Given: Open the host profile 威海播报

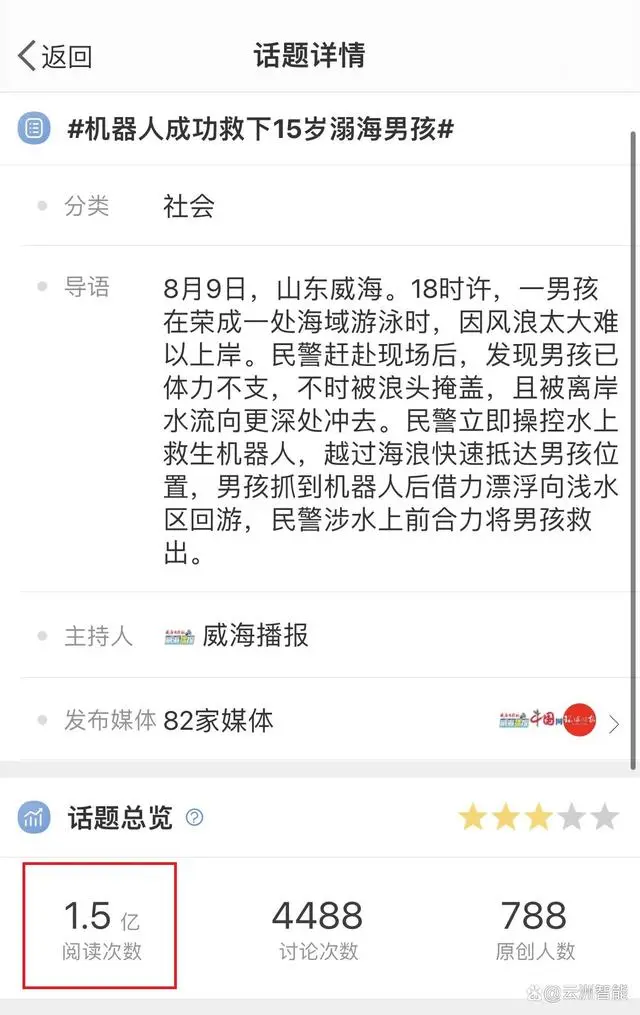Looking at the screenshot, I should click(255, 635).
